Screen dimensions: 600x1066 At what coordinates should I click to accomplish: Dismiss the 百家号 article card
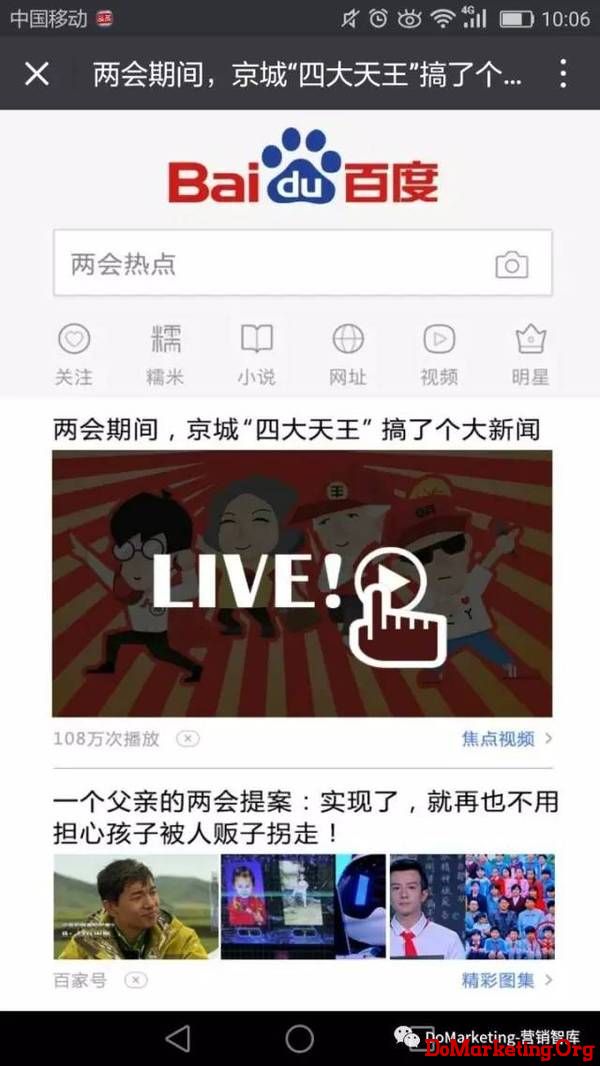135,980
